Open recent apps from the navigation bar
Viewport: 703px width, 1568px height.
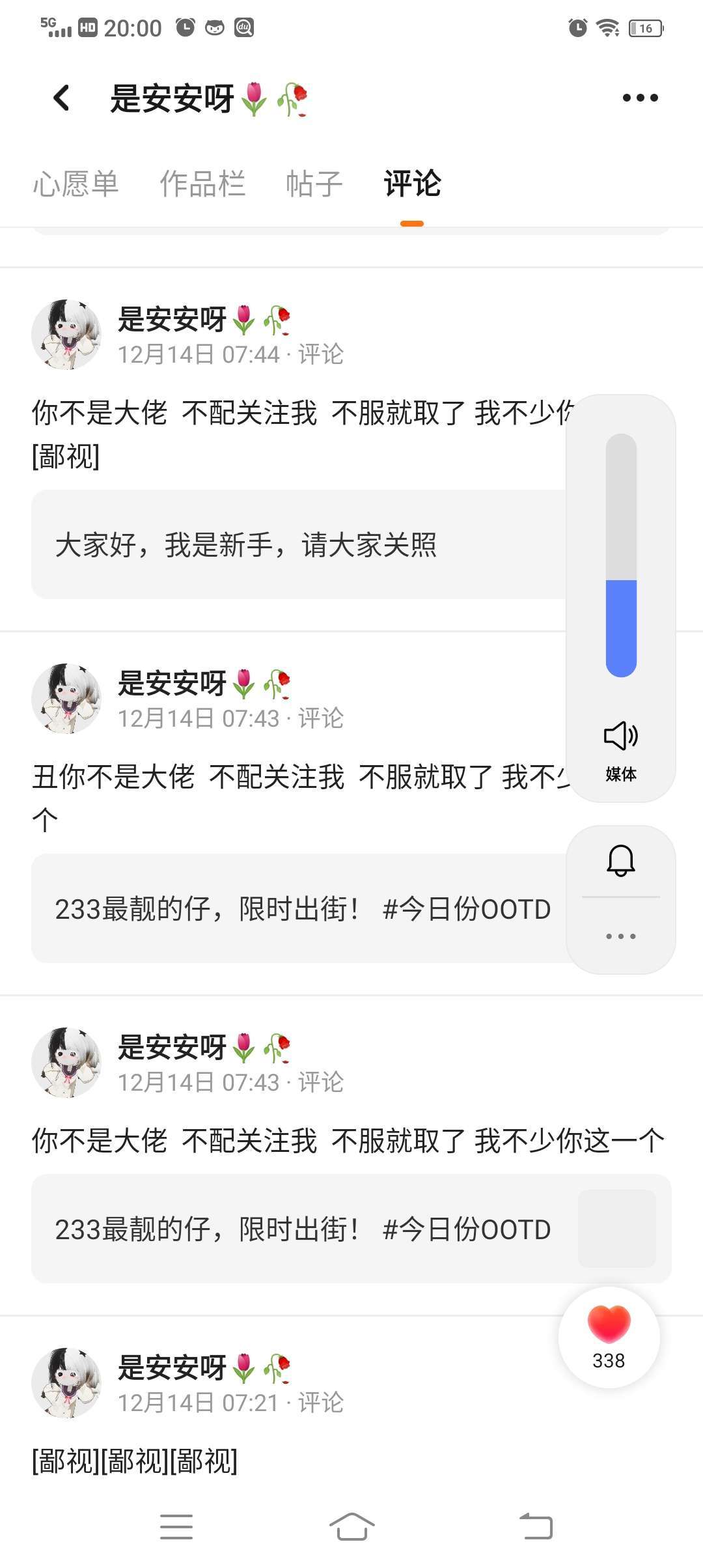pos(176,1526)
